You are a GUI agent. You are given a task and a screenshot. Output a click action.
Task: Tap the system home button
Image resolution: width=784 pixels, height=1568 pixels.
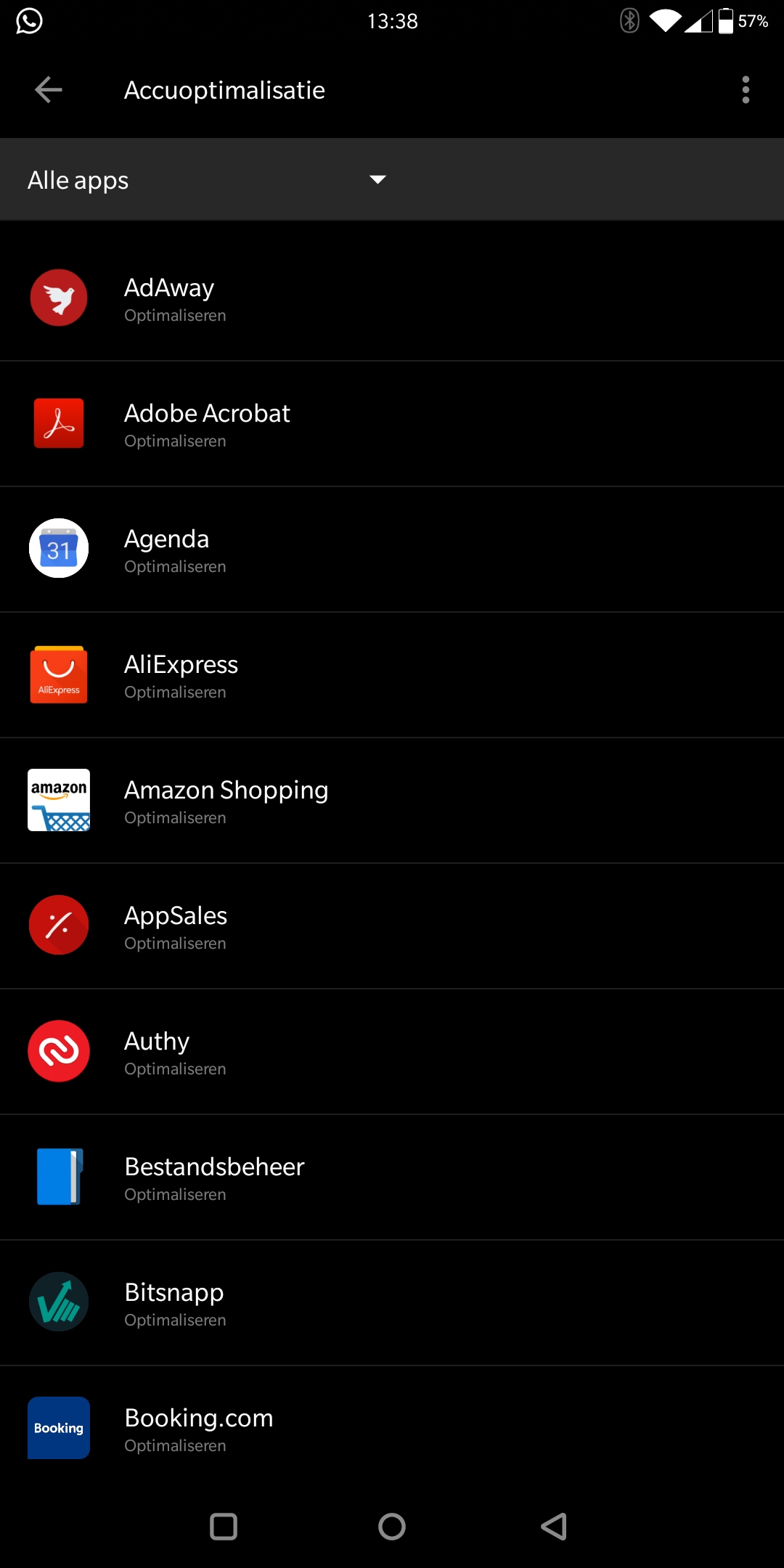click(x=392, y=1527)
